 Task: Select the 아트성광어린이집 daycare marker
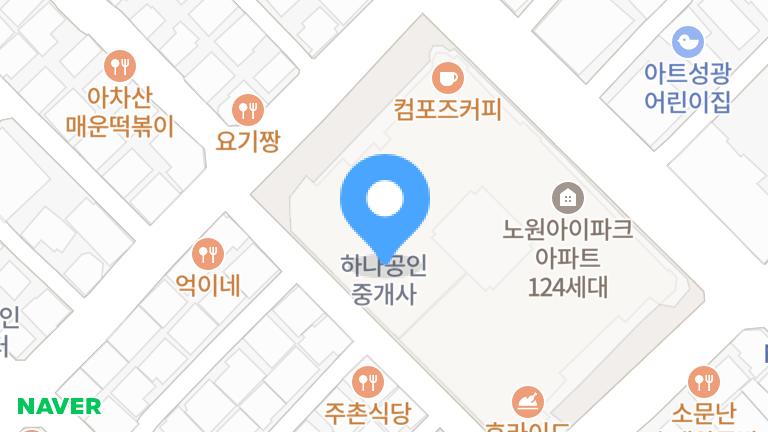pos(687,43)
